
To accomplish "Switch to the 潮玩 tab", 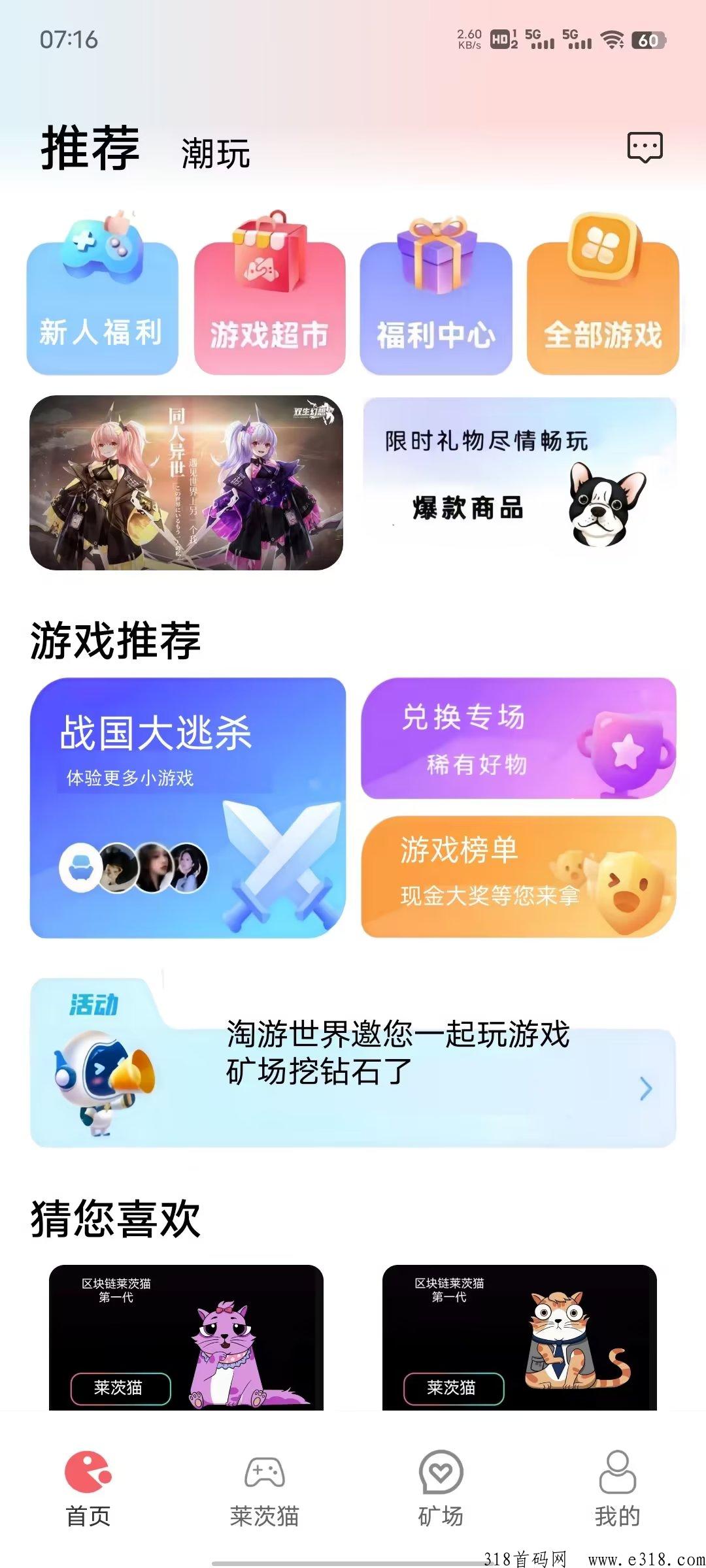I will pyautogui.click(x=216, y=154).
